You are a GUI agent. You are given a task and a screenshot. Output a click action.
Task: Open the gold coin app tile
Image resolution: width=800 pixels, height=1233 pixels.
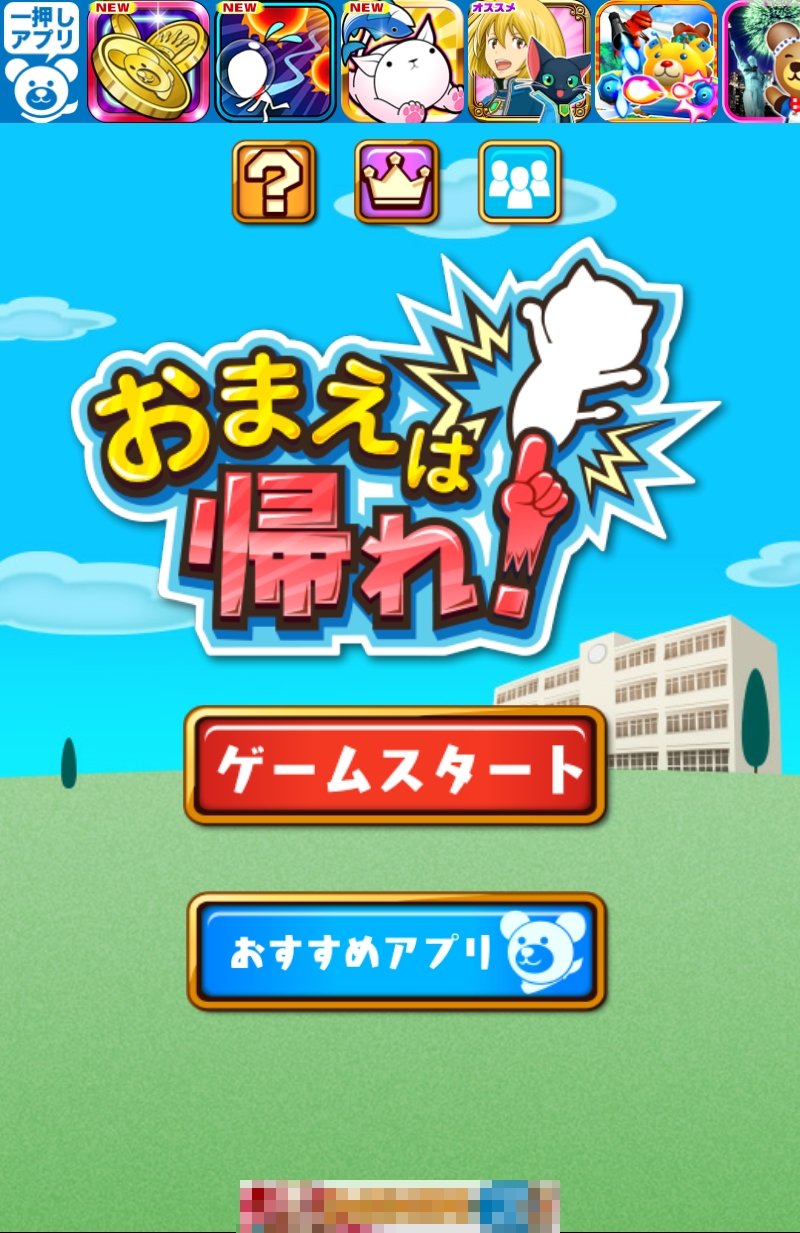148,62
